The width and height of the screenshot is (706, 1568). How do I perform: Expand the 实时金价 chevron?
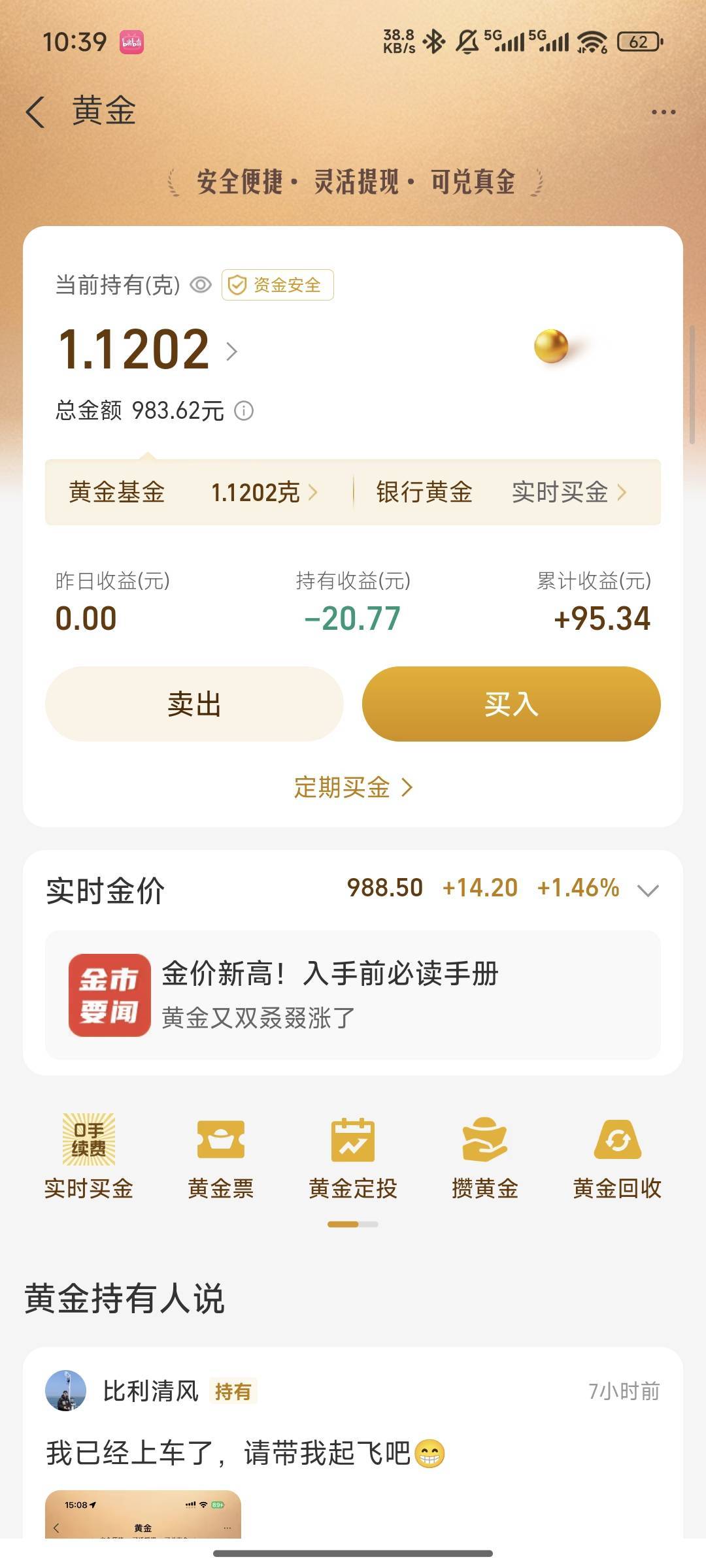pyautogui.click(x=647, y=890)
